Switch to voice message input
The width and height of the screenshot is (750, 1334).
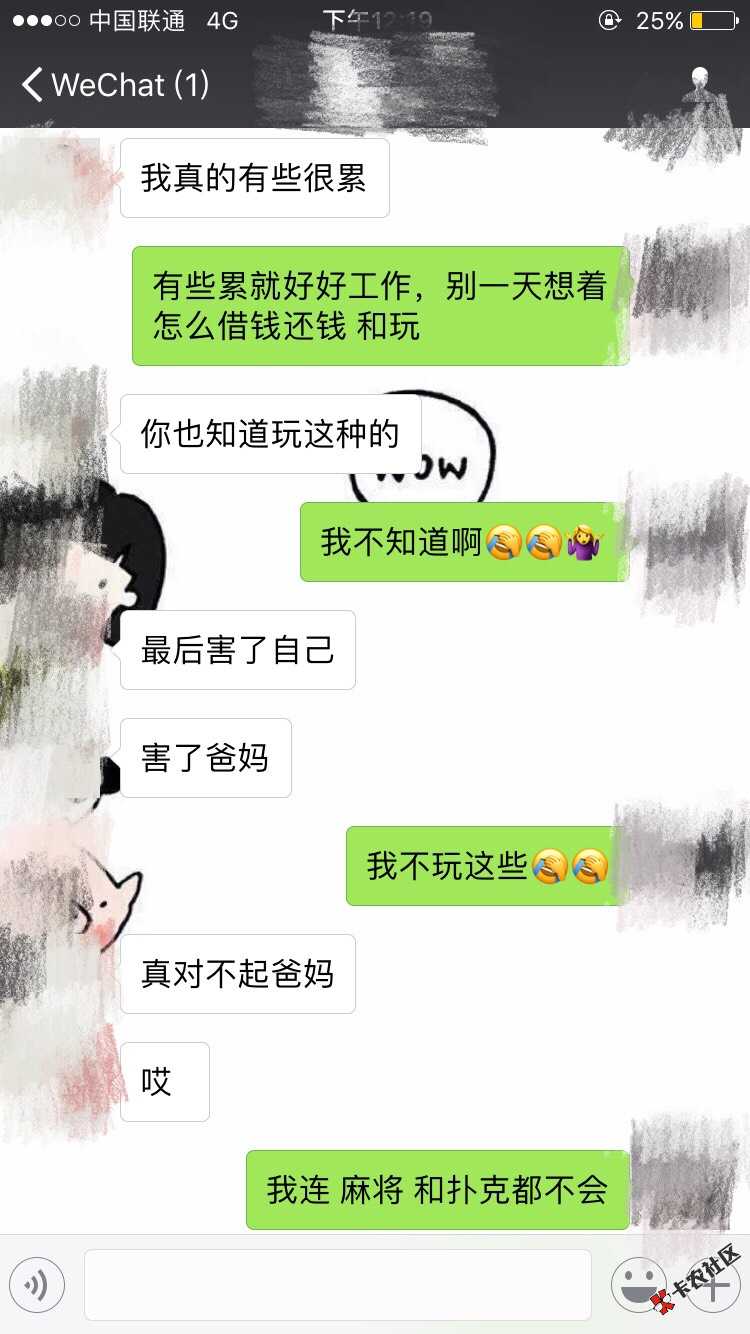pos(37,1285)
